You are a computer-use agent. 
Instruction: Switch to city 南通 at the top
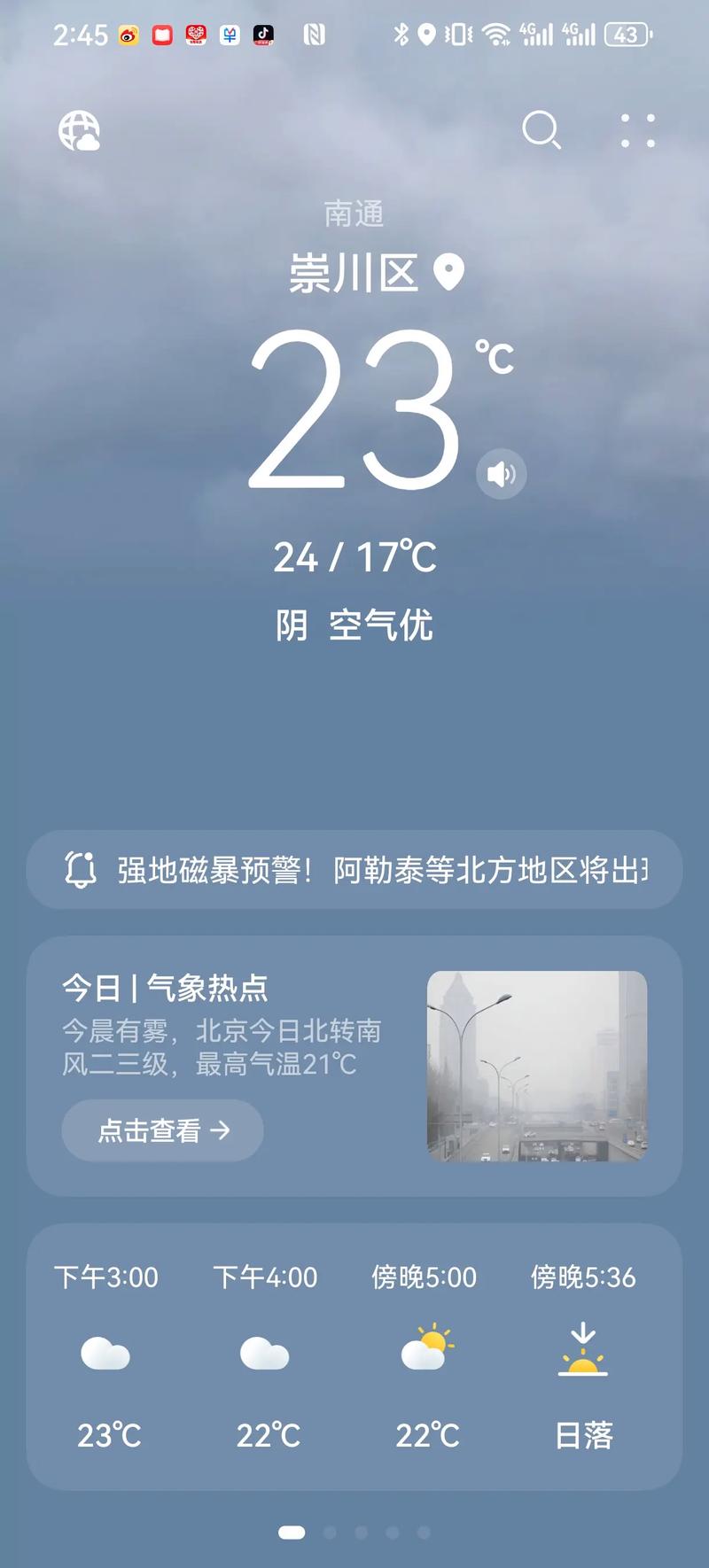(x=354, y=213)
